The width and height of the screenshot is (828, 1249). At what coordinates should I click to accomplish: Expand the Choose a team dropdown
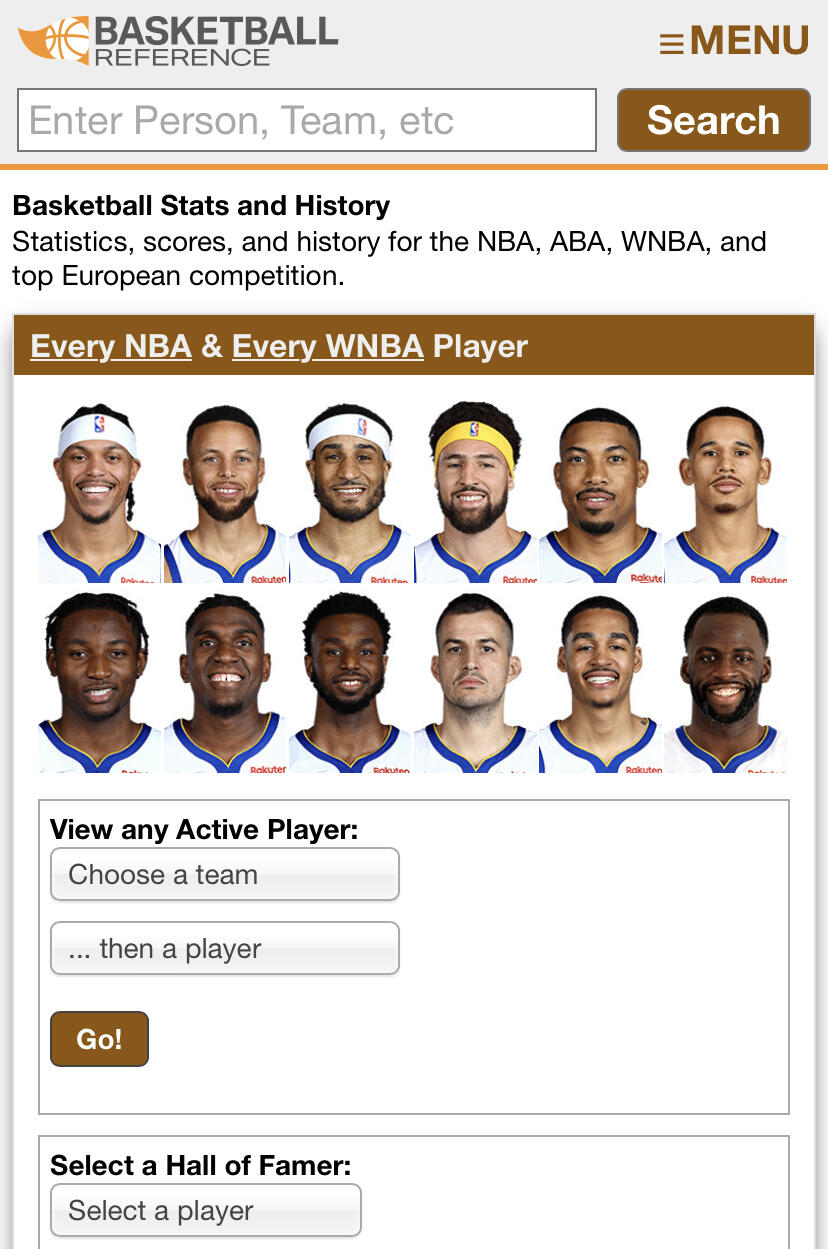225,874
